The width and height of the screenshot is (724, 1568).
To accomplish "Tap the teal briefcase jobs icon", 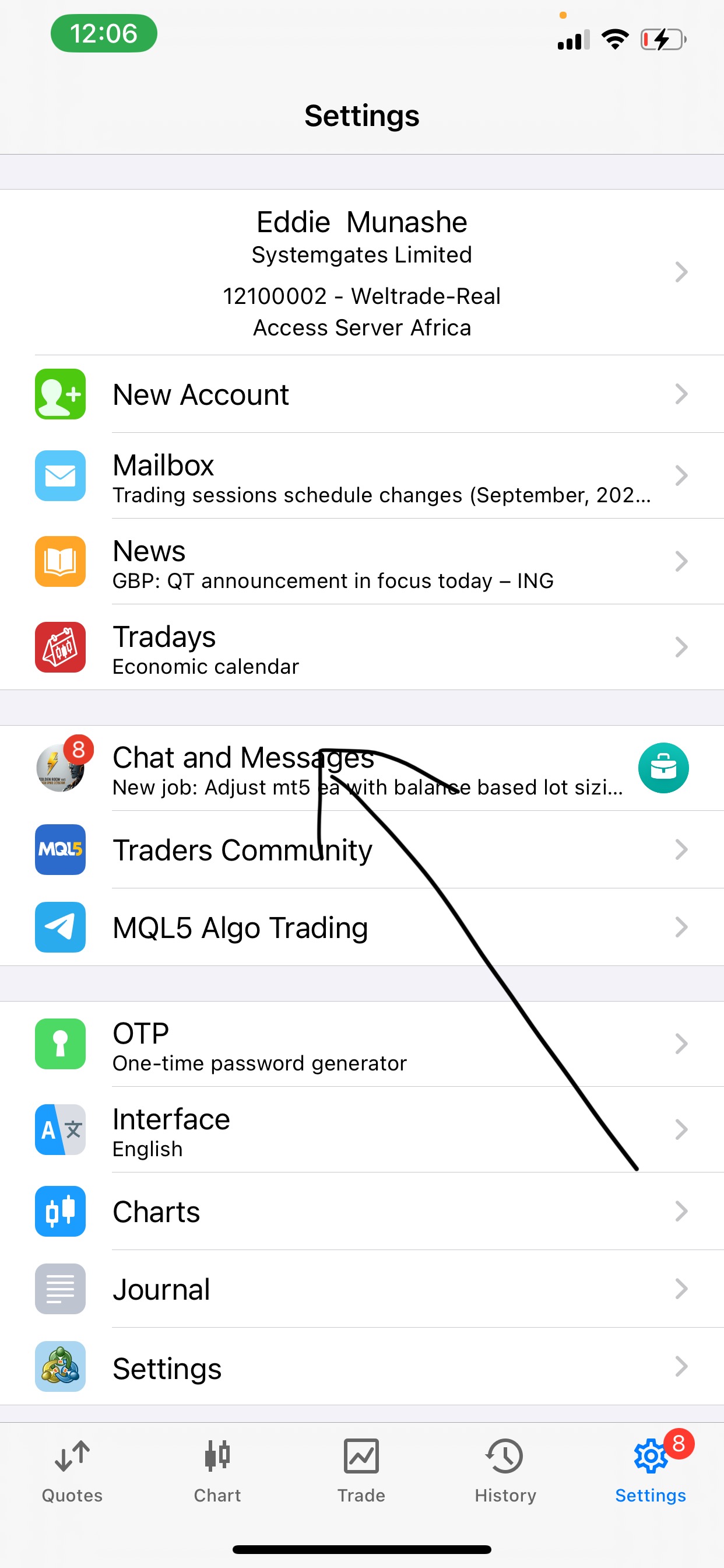I will (663, 768).
